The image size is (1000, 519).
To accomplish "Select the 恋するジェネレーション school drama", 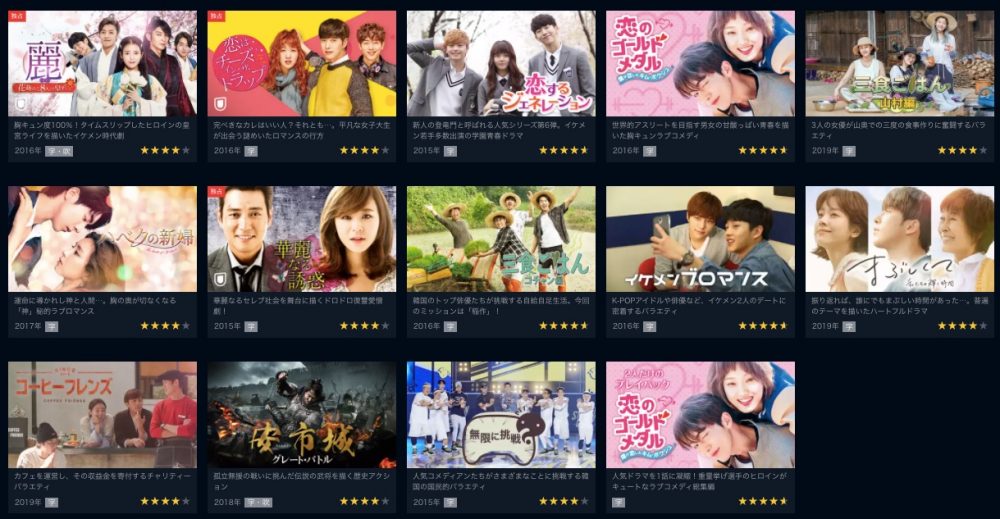I will tap(500, 64).
